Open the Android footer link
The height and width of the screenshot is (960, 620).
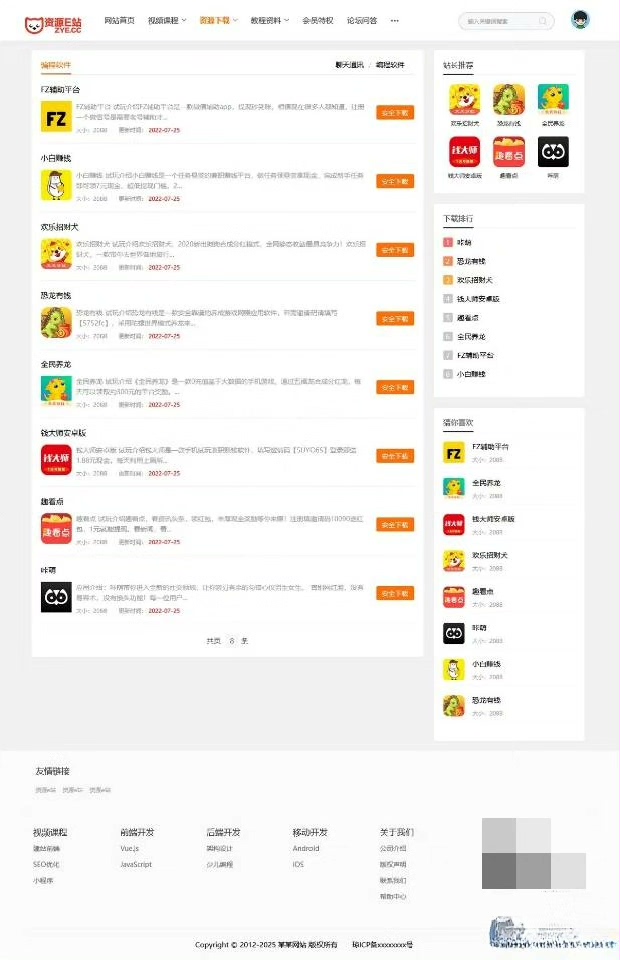pos(306,848)
